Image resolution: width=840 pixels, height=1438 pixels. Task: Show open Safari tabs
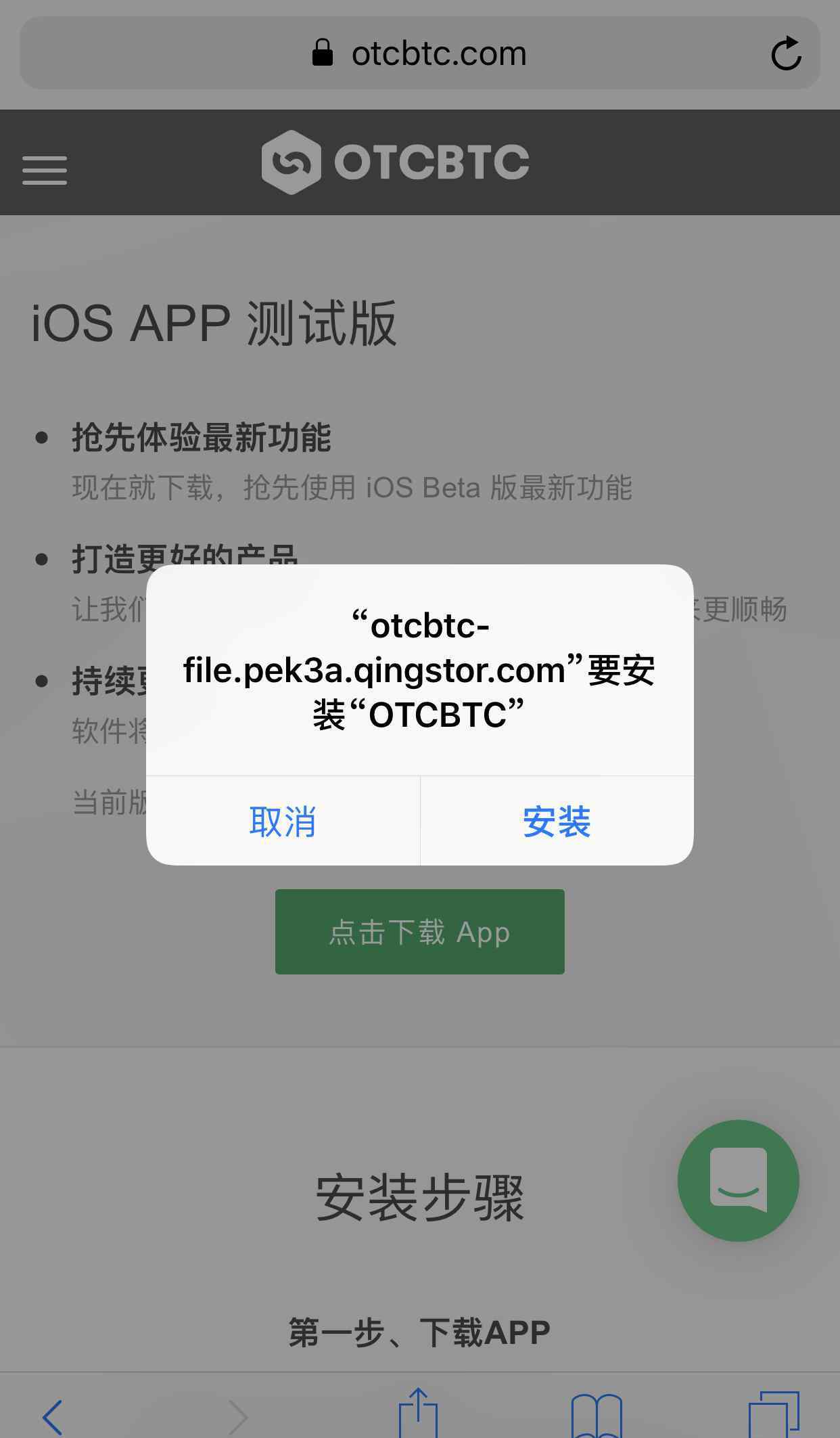click(774, 1415)
